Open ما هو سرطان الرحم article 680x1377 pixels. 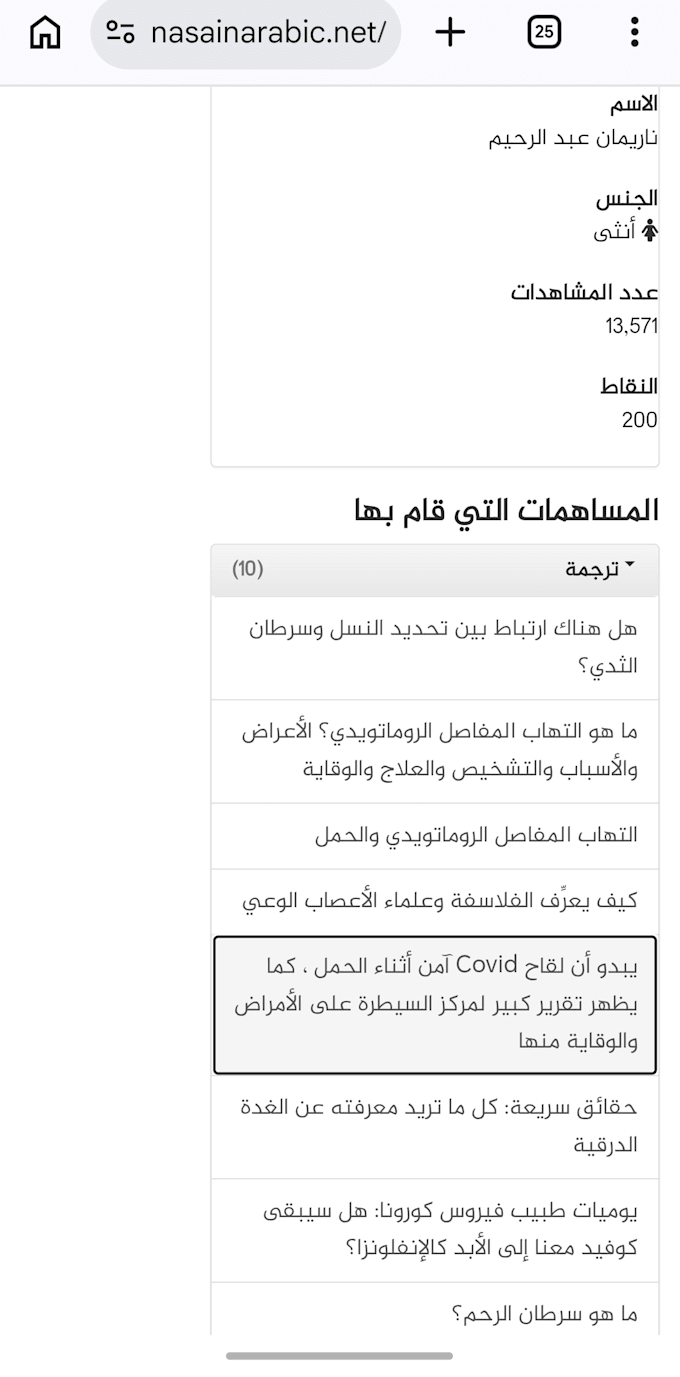point(435,1311)
